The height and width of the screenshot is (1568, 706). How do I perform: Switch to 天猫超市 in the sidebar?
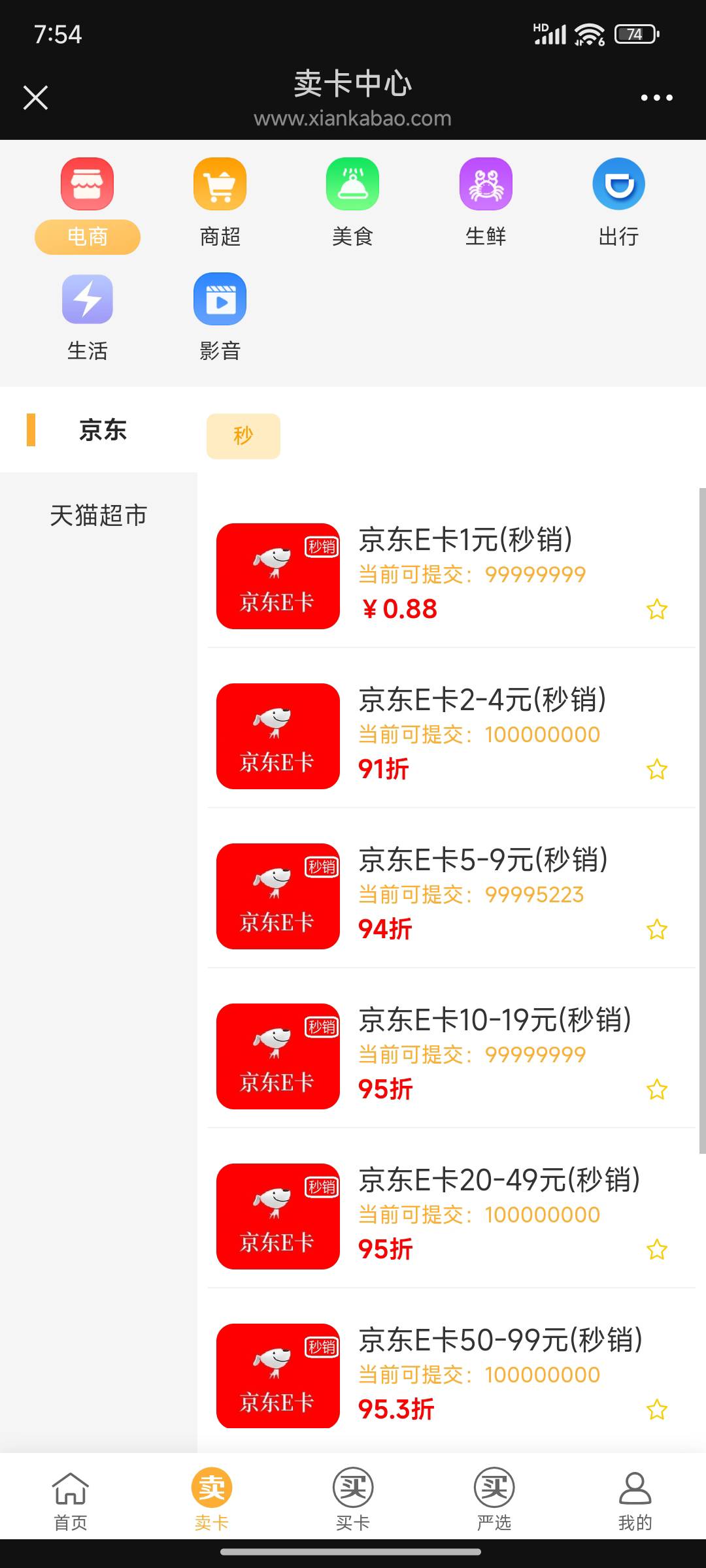(99, 515)
